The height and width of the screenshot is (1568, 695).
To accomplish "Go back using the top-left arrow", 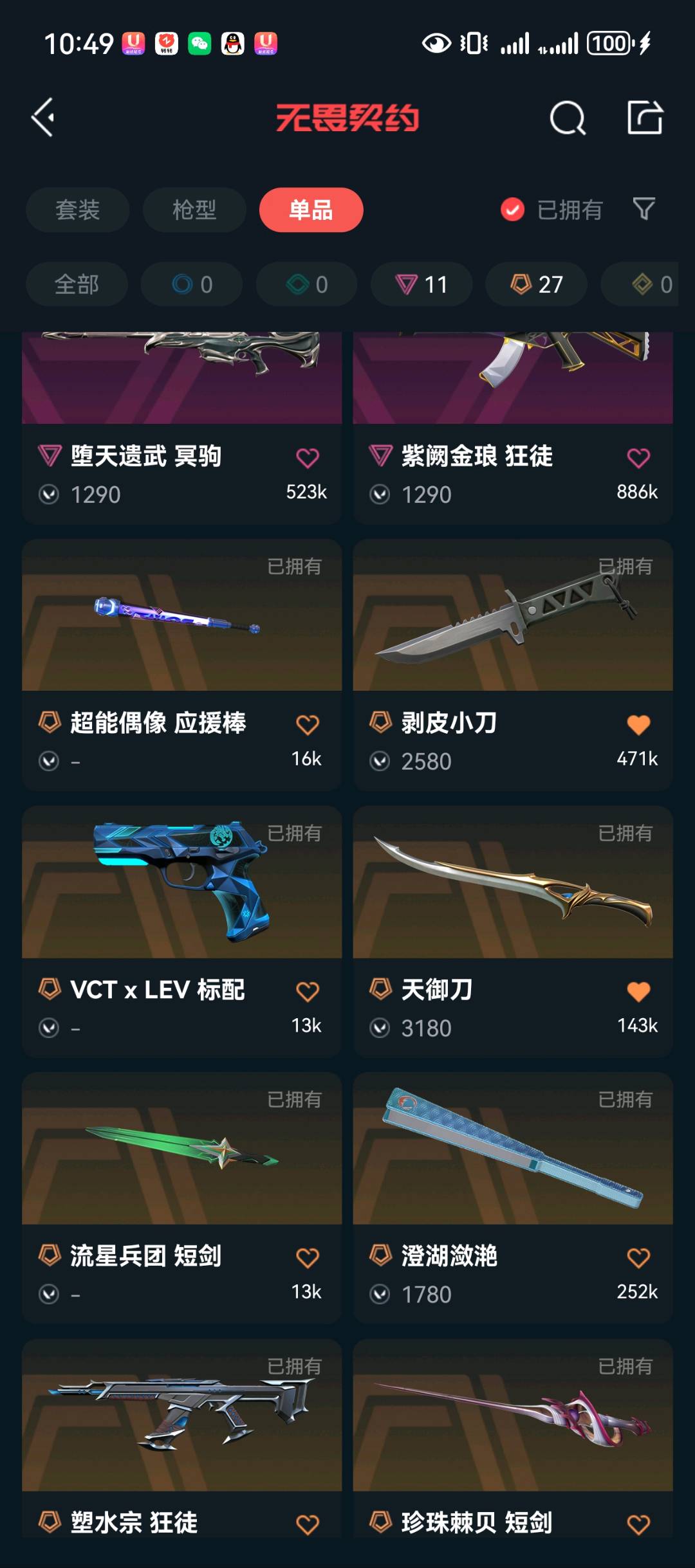I will [x=43, y=117].
